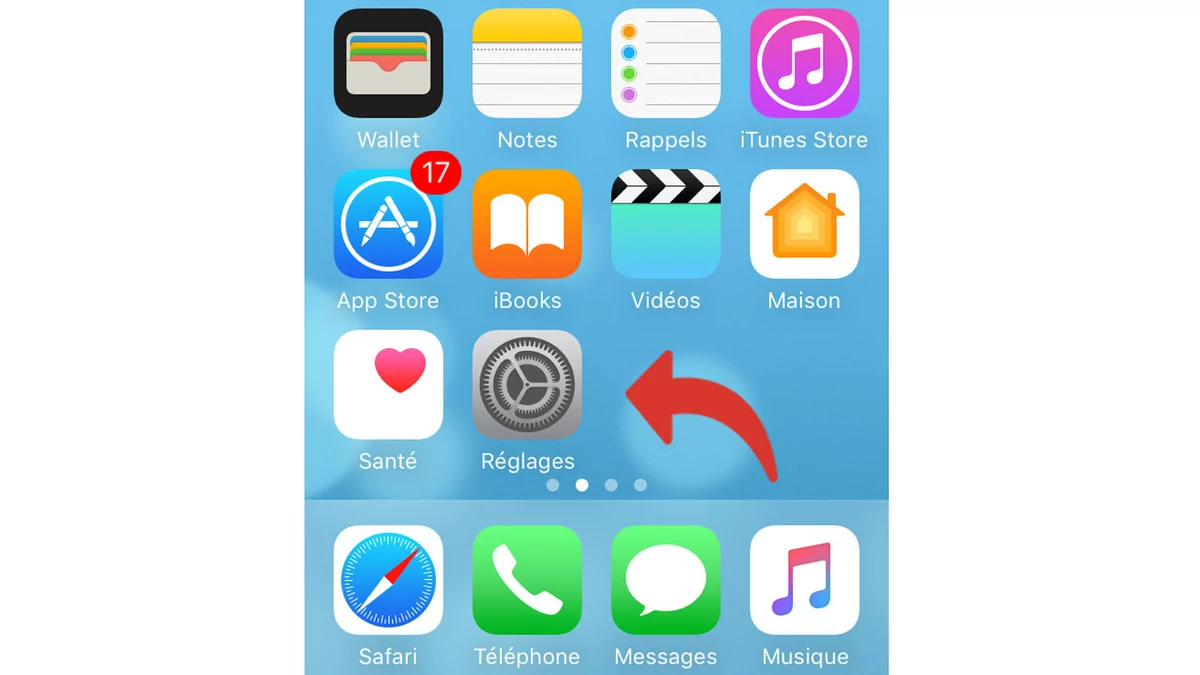Launch the iBooks app
Viewport: 1200px width, 675px height.
tap(527, 225)
